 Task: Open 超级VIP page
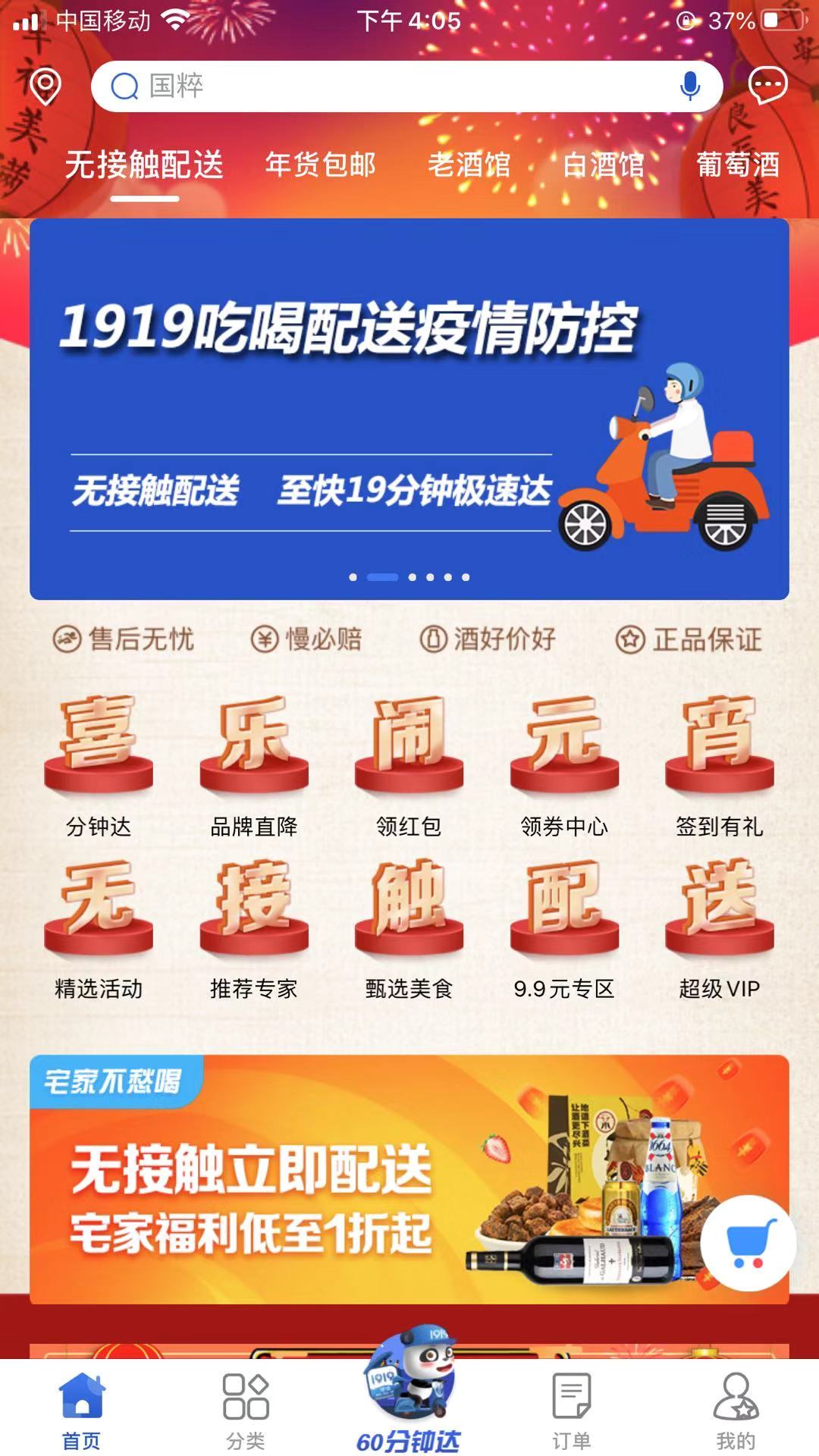coord(719,929)
